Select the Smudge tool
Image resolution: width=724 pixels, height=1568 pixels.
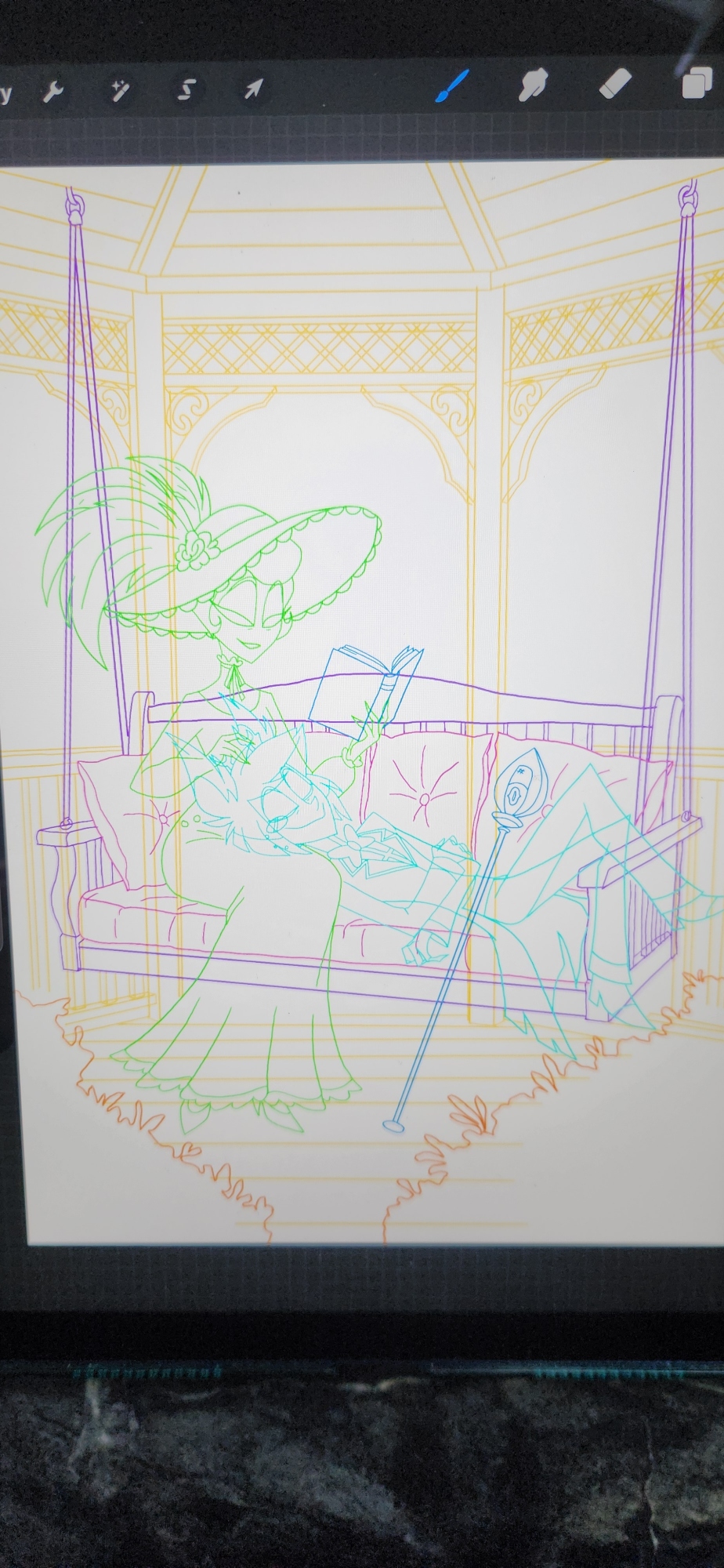[x=533, y=84]
